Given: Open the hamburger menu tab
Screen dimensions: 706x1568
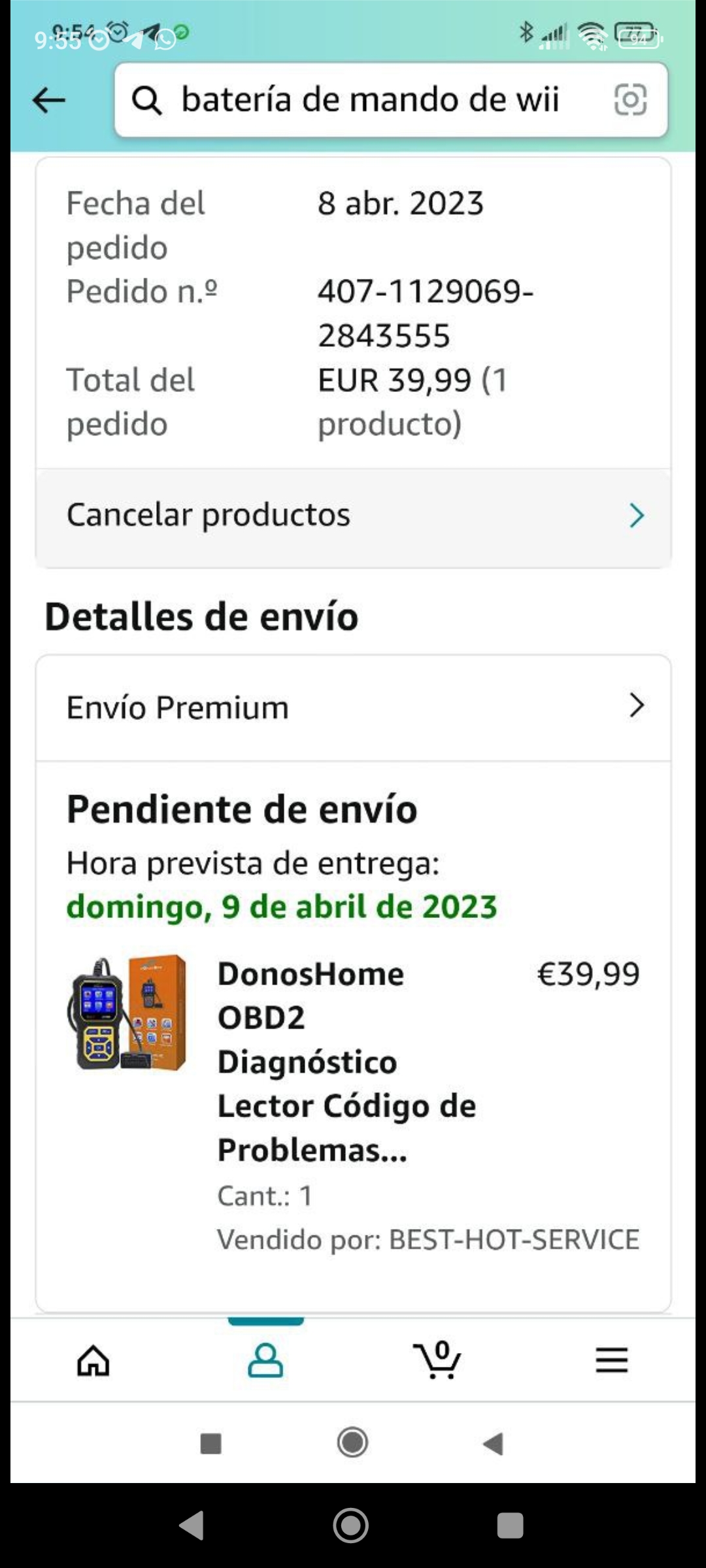Looking at the screenshot, I should tap(611, 1361).
